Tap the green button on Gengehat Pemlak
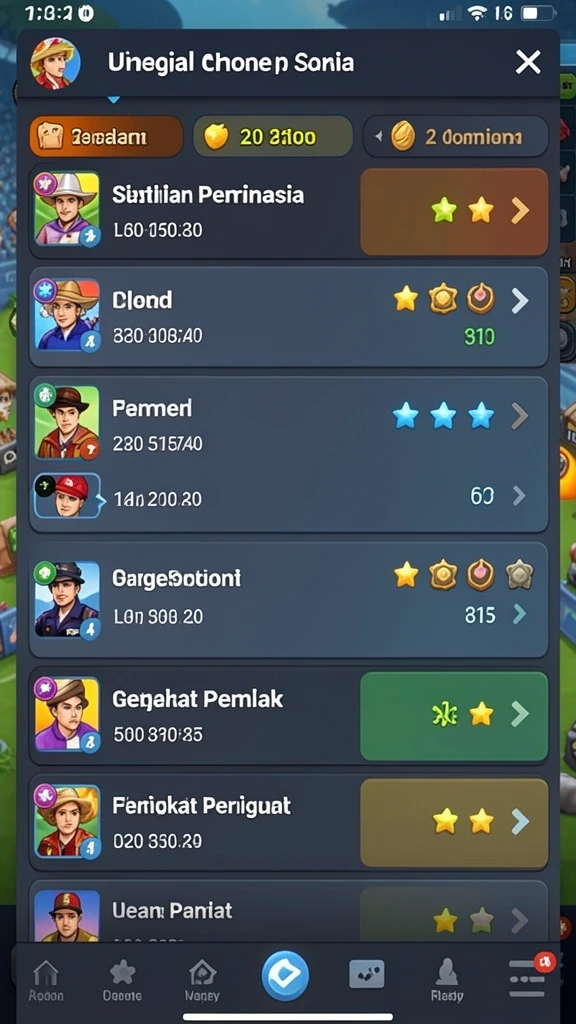The height and width of the screenshot is (1024, 576). click(454, 716)
